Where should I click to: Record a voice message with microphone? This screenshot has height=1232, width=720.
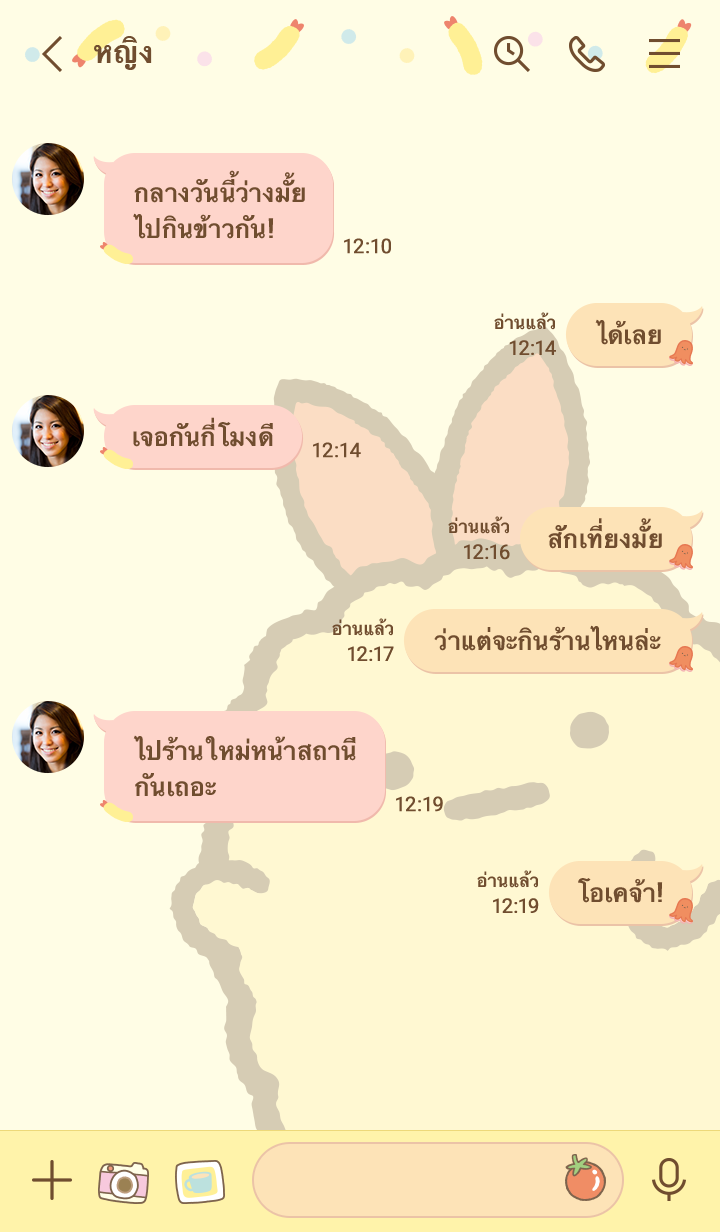pos(668,1180)
